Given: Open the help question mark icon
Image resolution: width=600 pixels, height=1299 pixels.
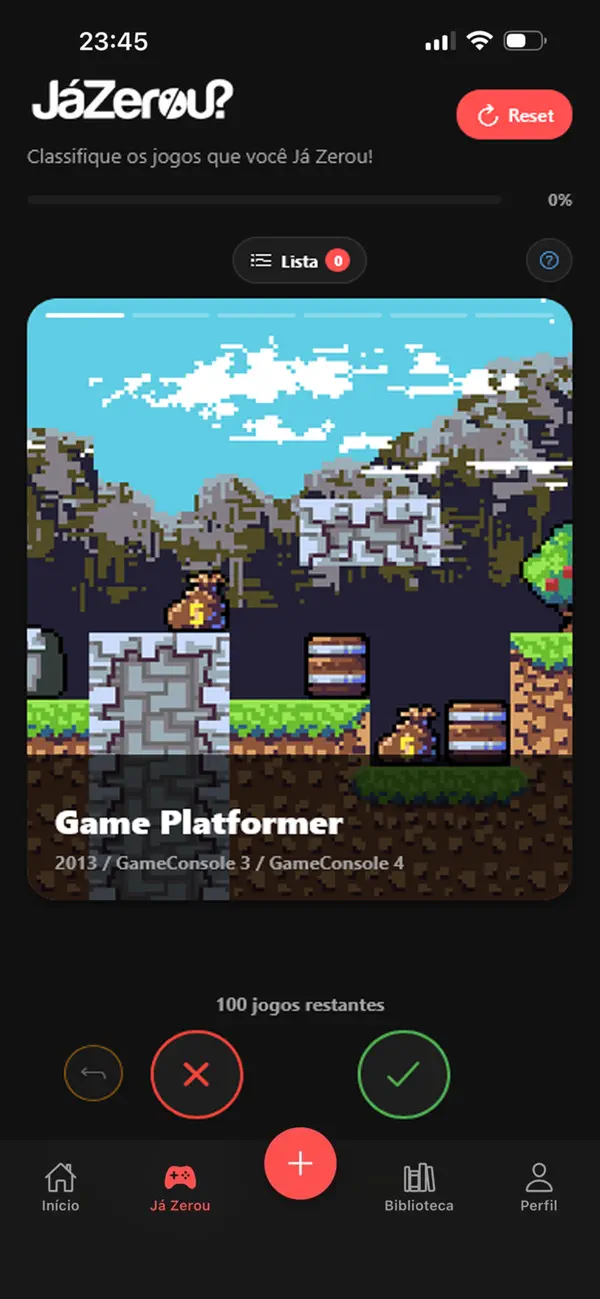Looking at the screenshot, I should coord(548,261).
